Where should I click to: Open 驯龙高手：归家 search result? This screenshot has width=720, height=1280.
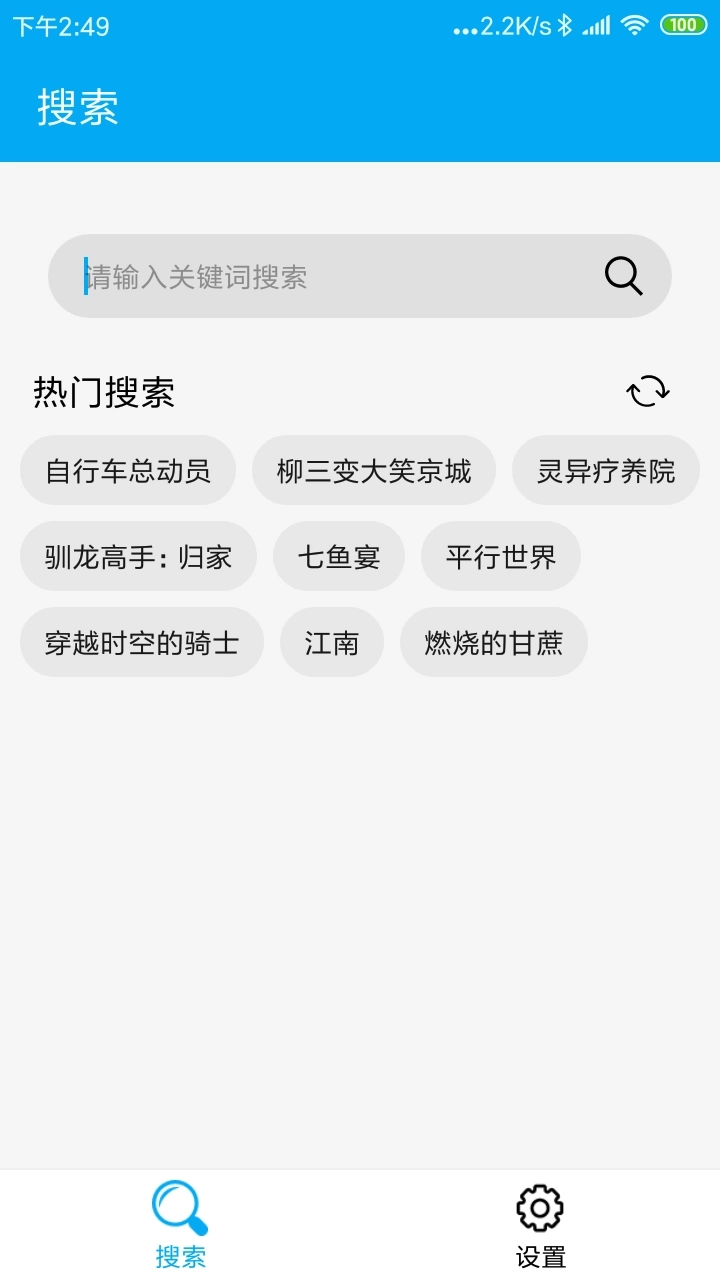(138, 556)
